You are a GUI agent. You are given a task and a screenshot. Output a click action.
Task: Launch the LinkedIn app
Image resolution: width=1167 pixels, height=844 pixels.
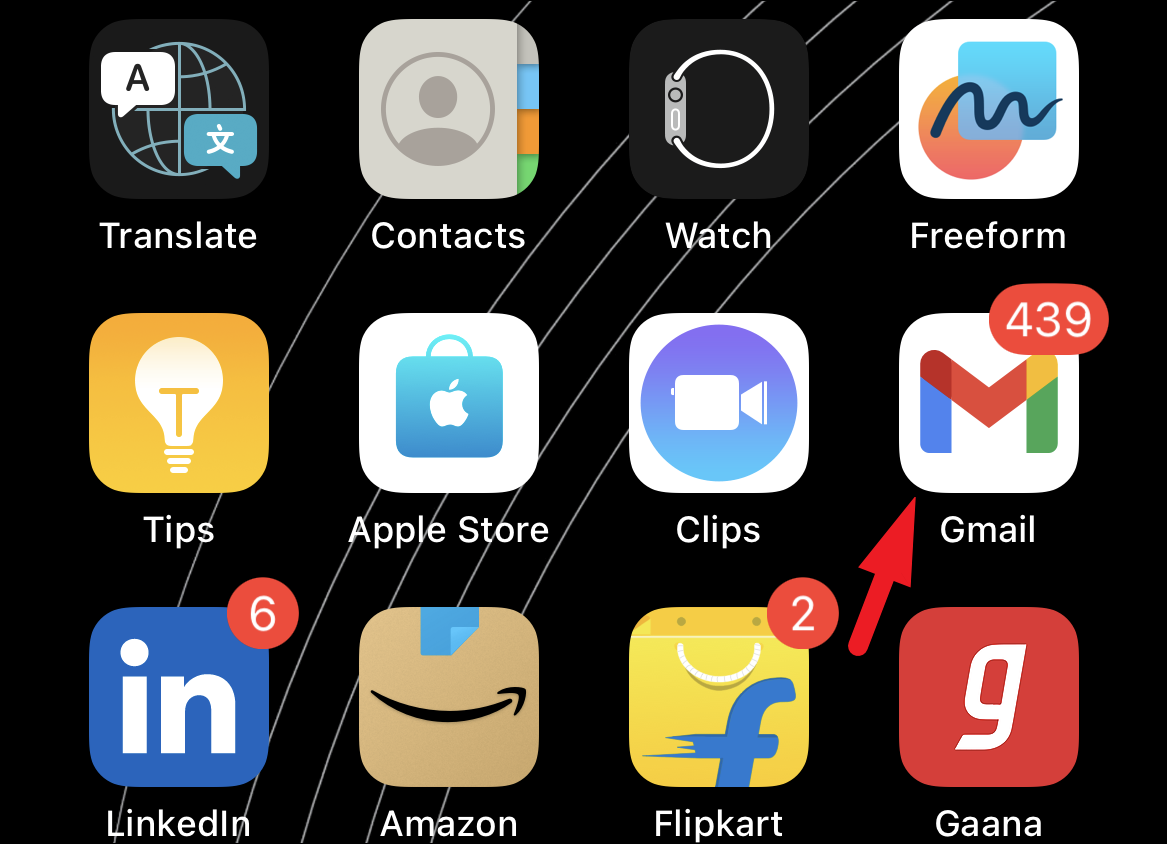pos(179,697)
